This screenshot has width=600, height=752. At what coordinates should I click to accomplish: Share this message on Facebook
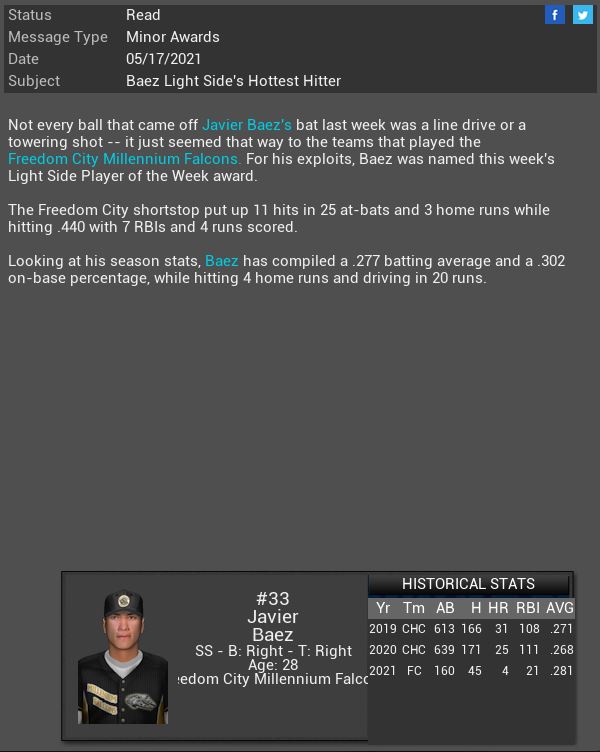pyautogui.click(x=555, y=15)
